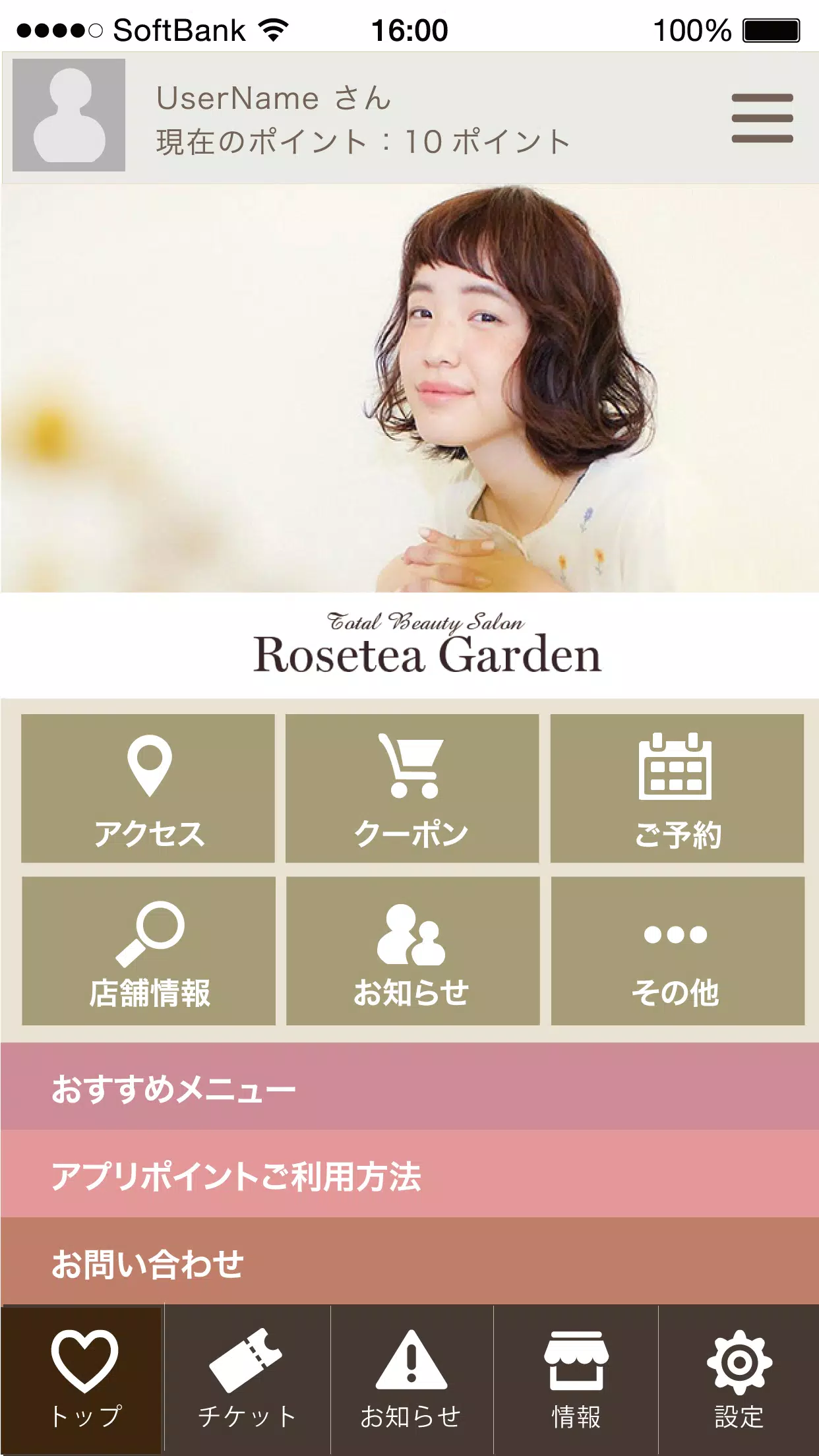Screen dimensions: 819x1456
Task: Open the お知らせ tile in the grid
Action: 413,950
